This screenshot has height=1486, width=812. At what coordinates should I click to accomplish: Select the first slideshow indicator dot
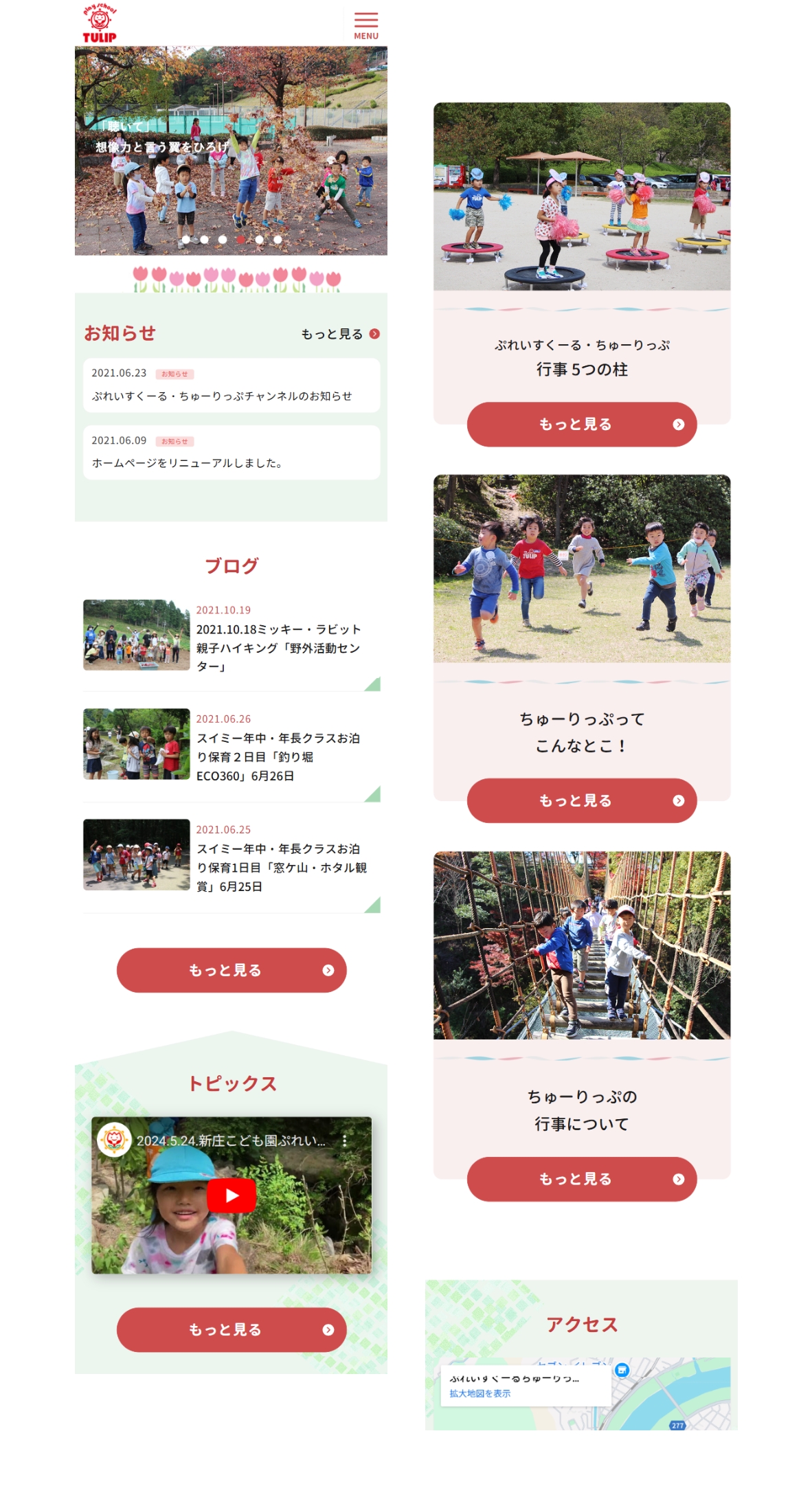coord(185,240)
